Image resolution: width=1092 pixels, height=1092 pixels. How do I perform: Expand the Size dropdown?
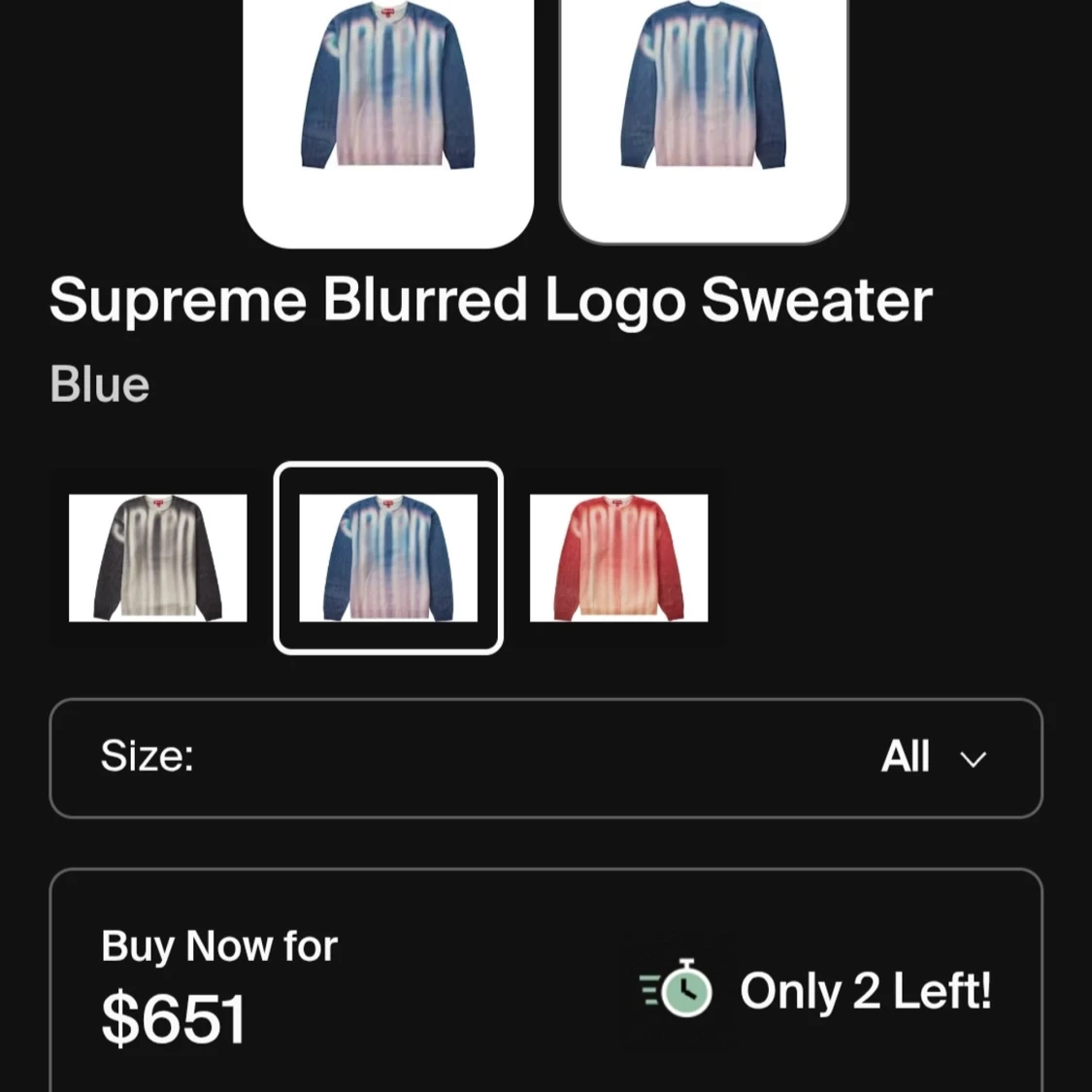546,758
